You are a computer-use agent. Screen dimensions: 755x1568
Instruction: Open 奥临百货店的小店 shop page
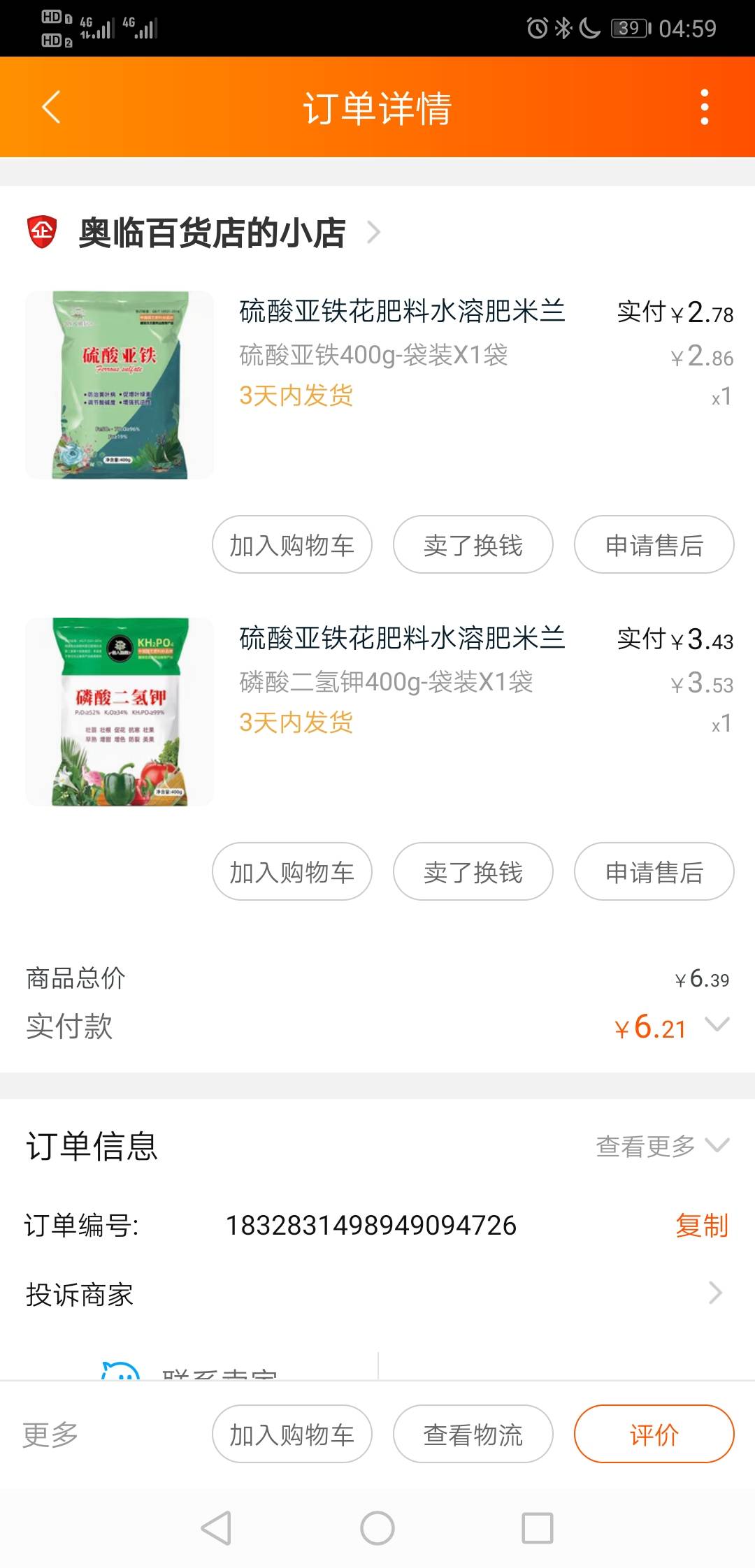coord(213,233)
